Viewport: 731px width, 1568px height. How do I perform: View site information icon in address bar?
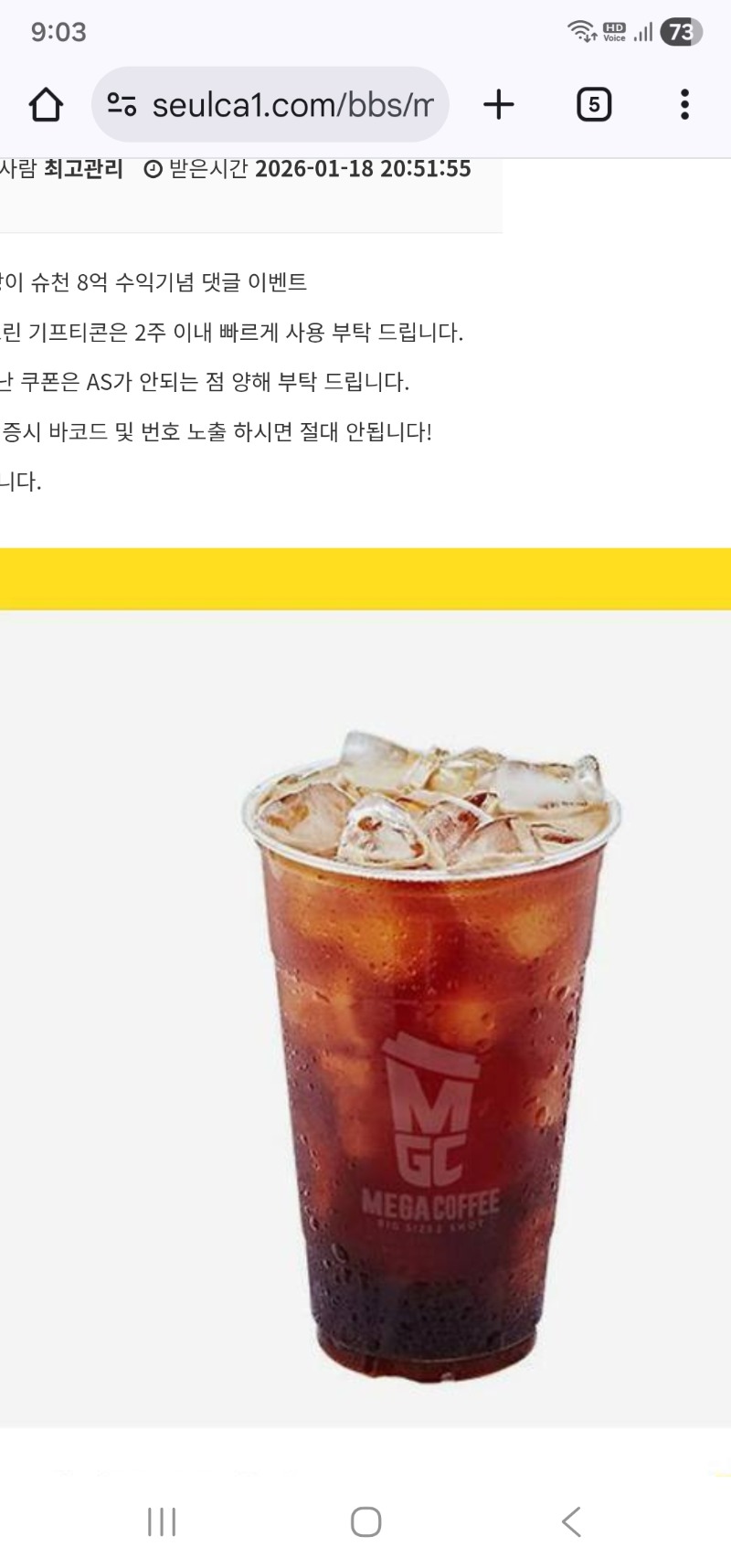pos(122,105)
